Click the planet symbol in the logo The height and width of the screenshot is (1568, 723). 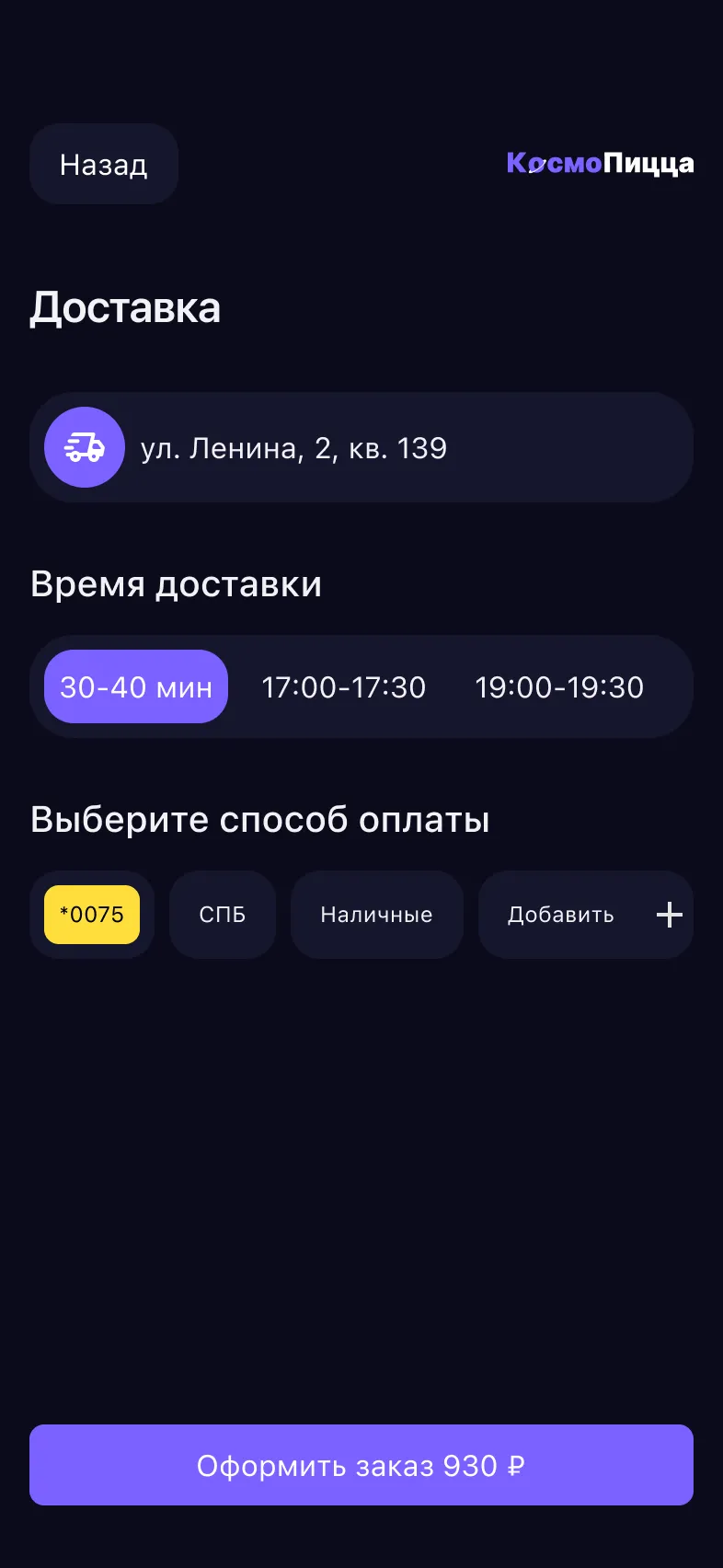tap(535, 164)
